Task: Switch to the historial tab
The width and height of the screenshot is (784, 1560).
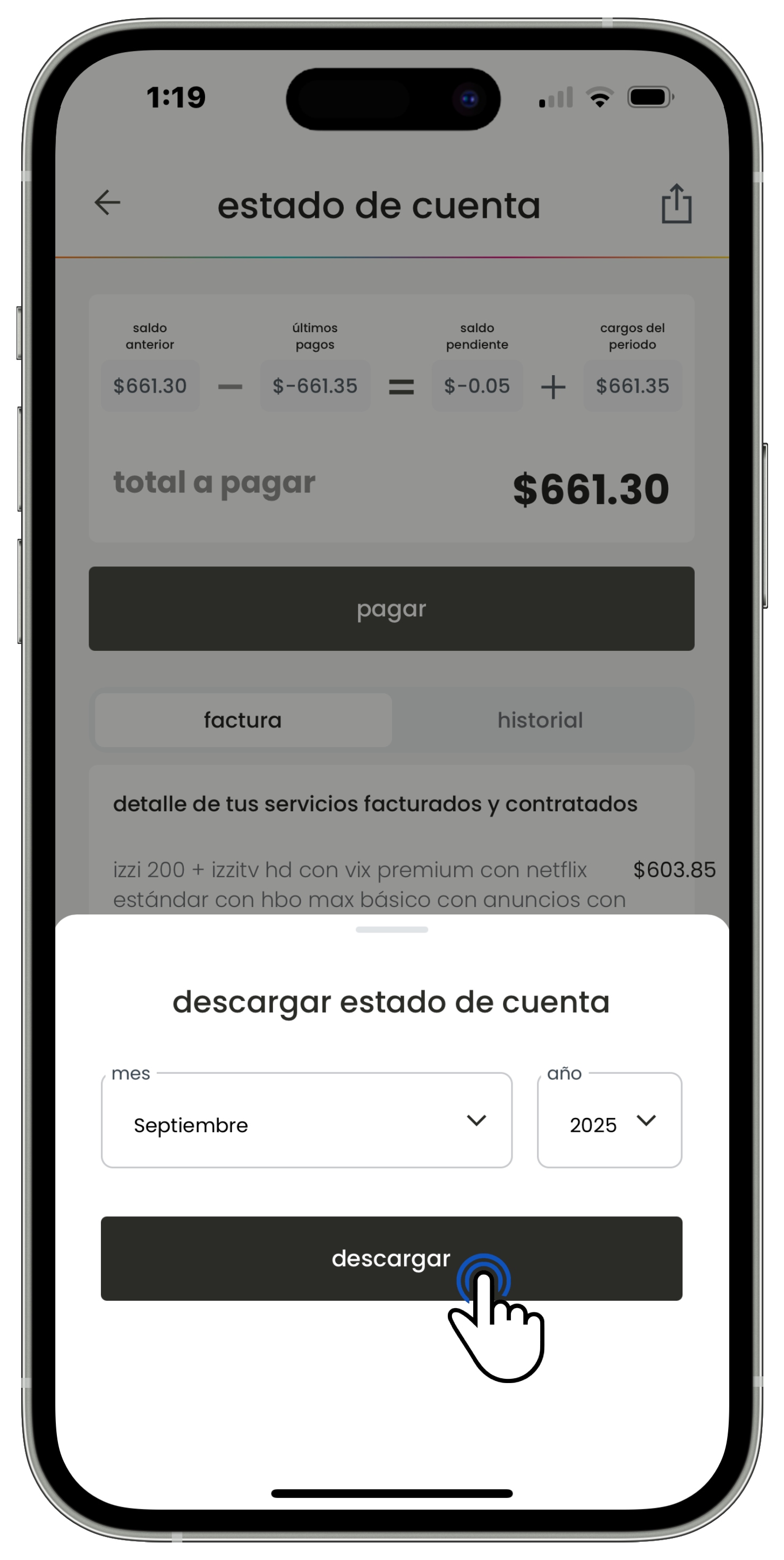Action: (540, 720)
